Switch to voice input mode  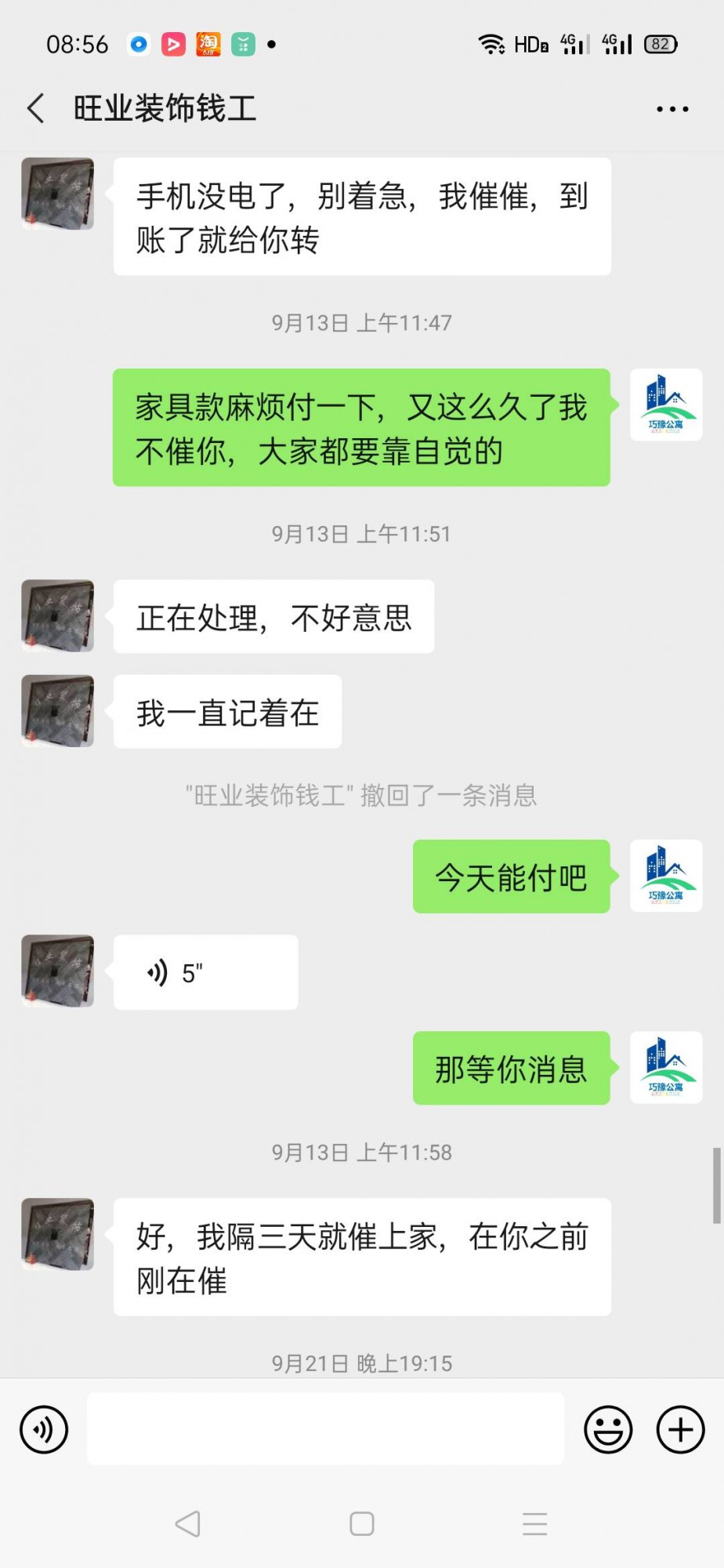coord(44,1429)
